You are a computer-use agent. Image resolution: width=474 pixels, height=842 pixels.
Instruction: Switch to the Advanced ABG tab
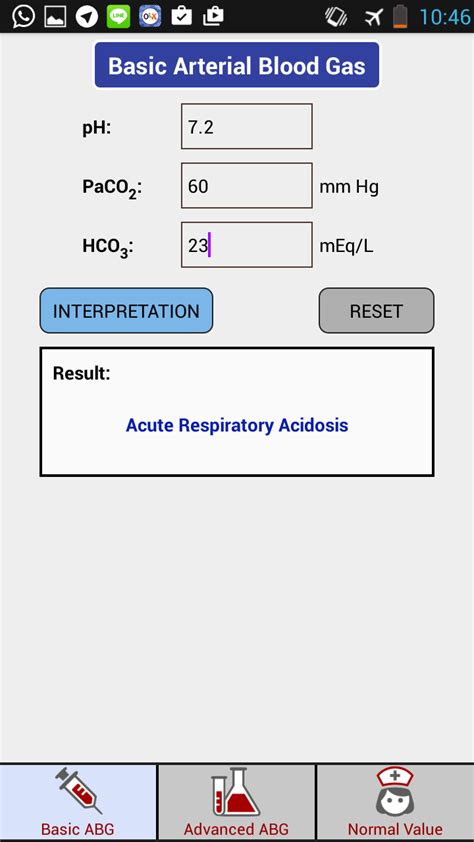click(x=236, y=802)
